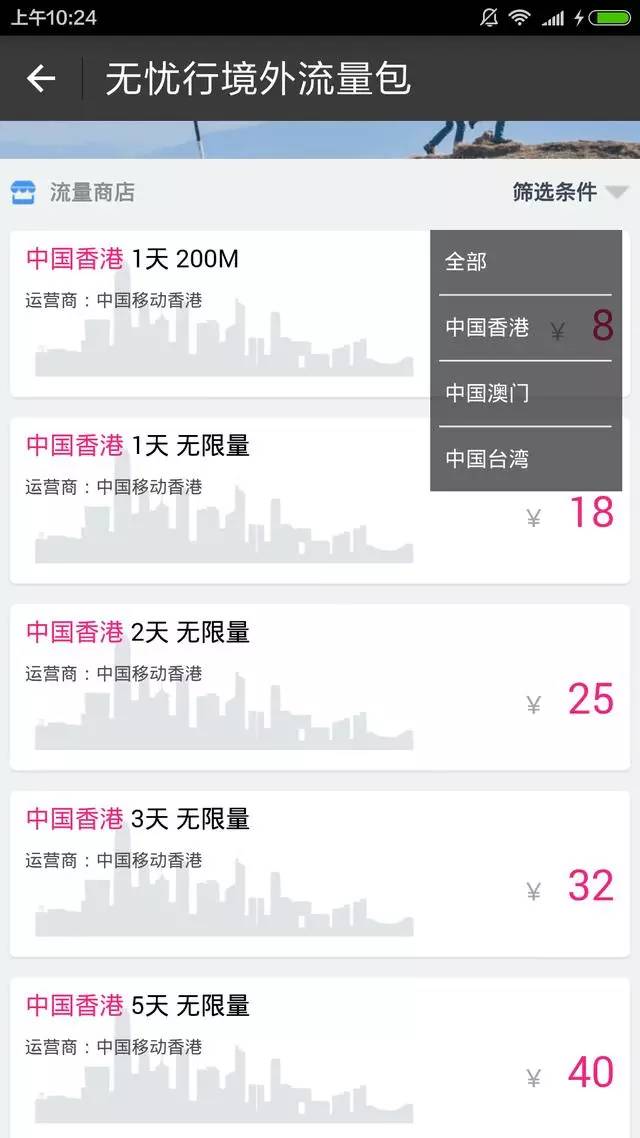Tap the 中国香港 5天 无限量 package
640x1138 pixels.
click(300, 1060)
